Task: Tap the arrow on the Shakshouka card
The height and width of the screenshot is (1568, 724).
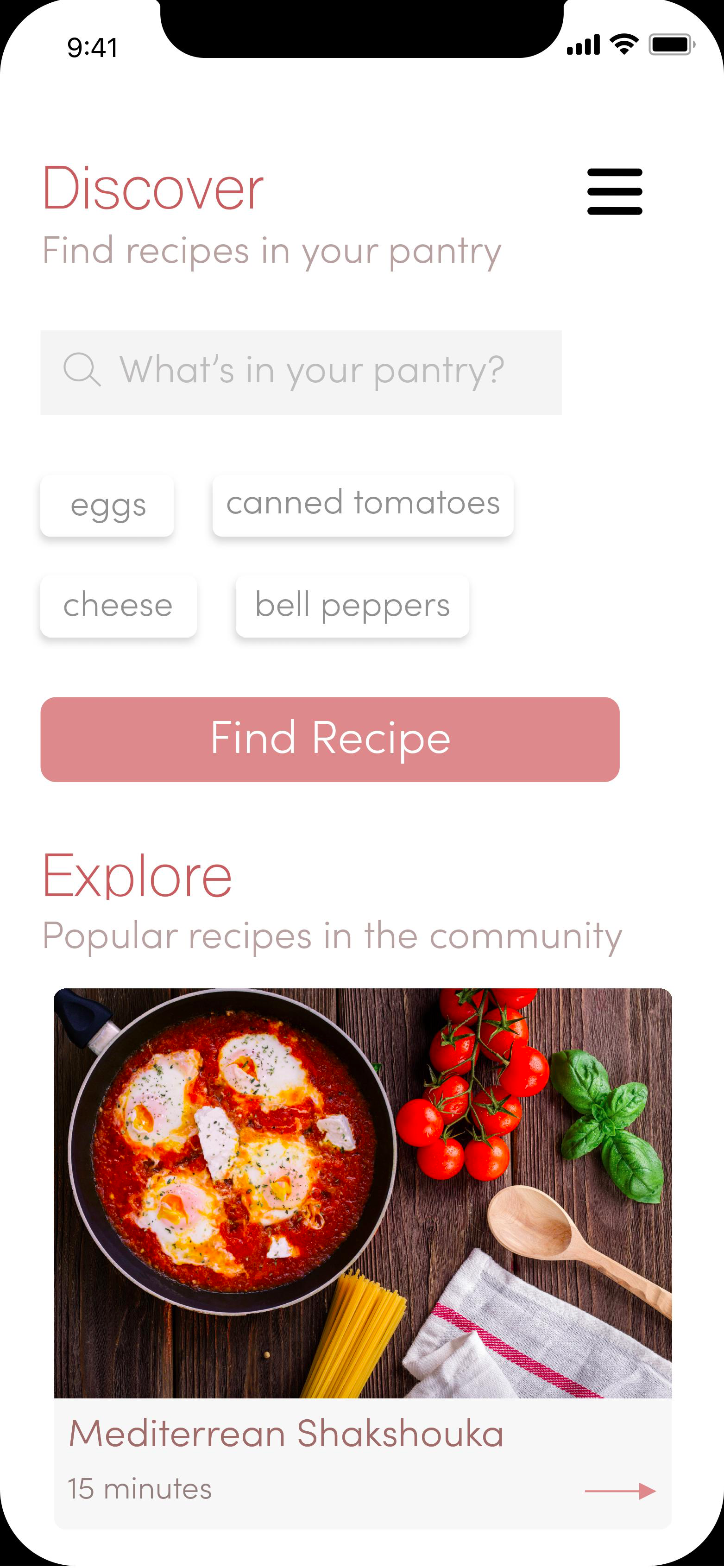Action: (620, 1491)
